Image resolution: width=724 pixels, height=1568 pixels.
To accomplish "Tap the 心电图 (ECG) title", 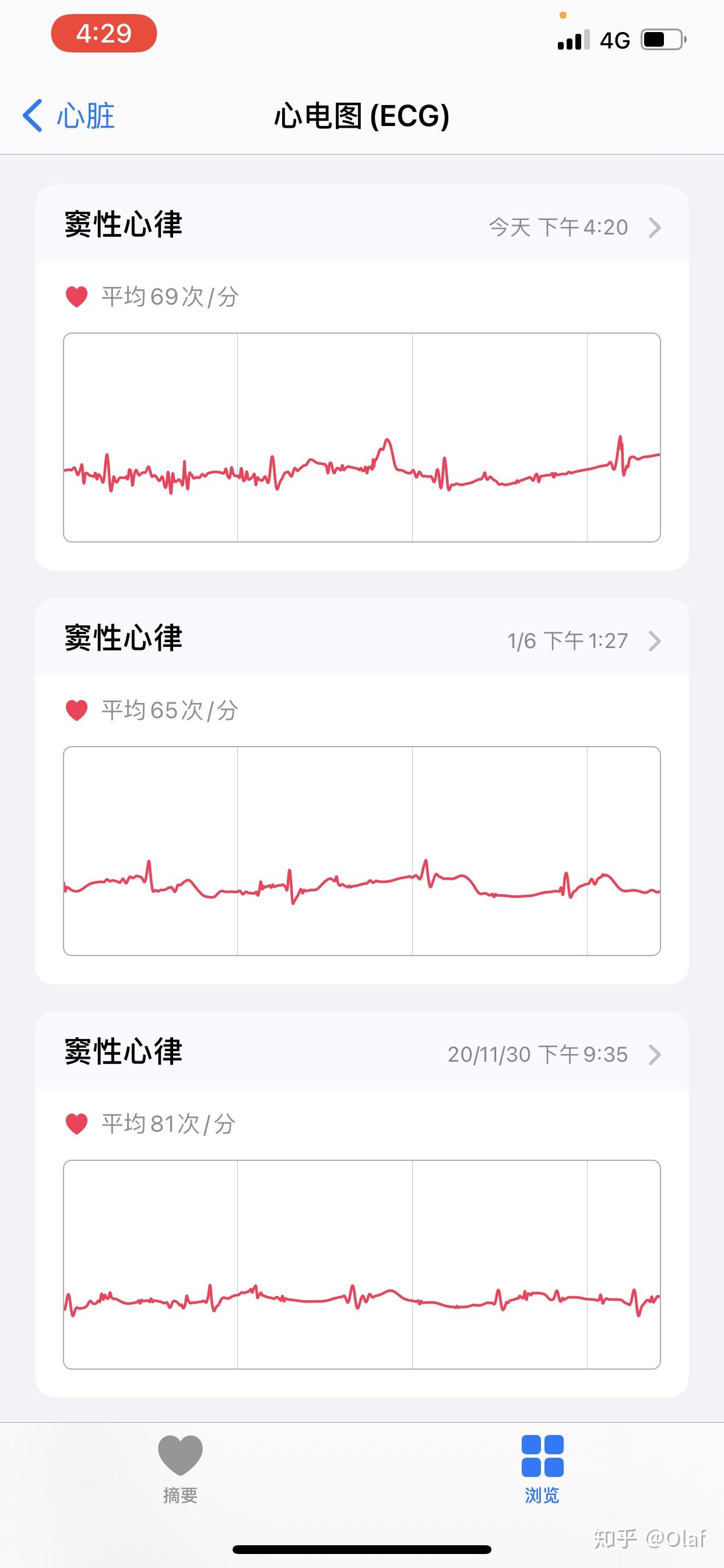I will (361, 117).
